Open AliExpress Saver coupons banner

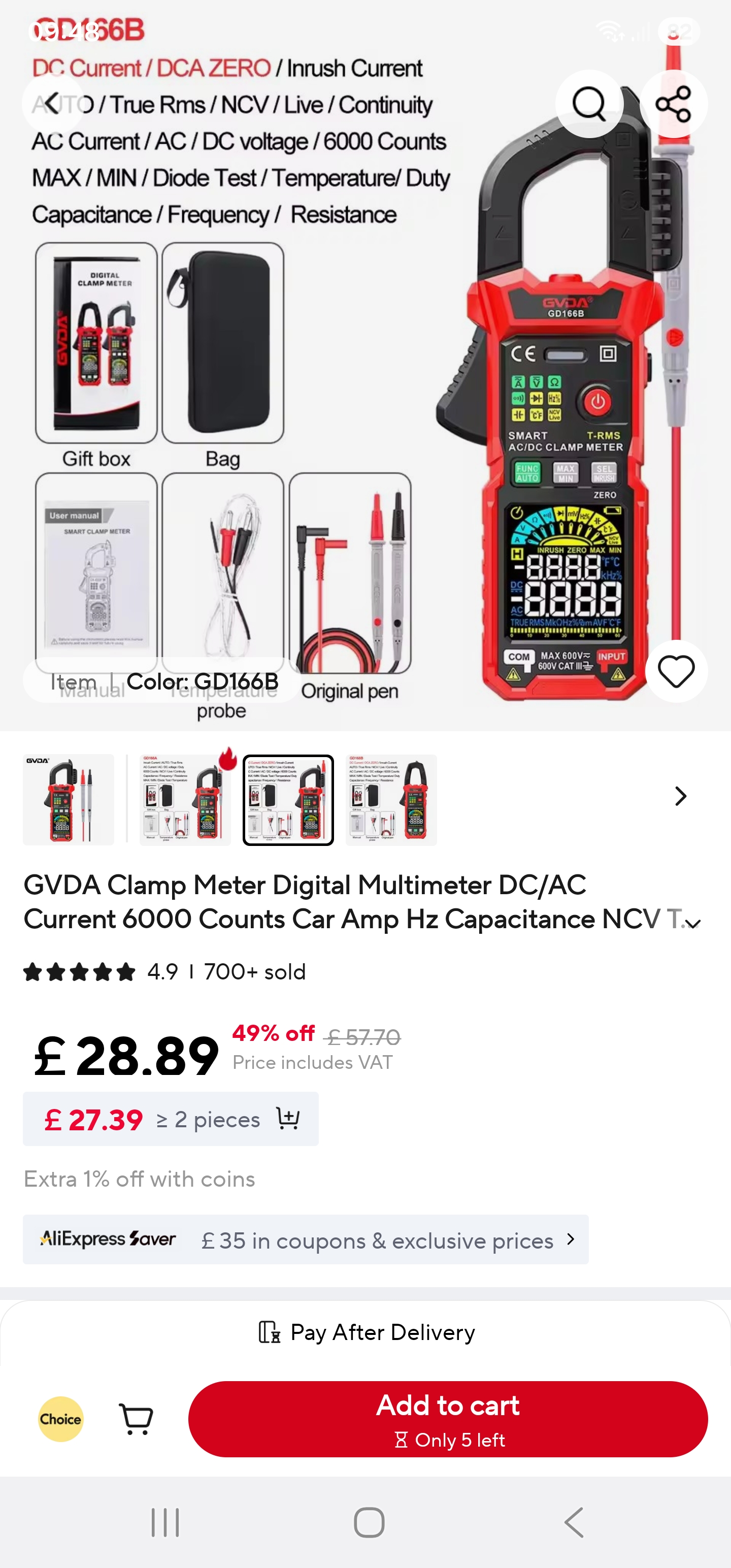pyautogui.click(x=306, y=1240)
